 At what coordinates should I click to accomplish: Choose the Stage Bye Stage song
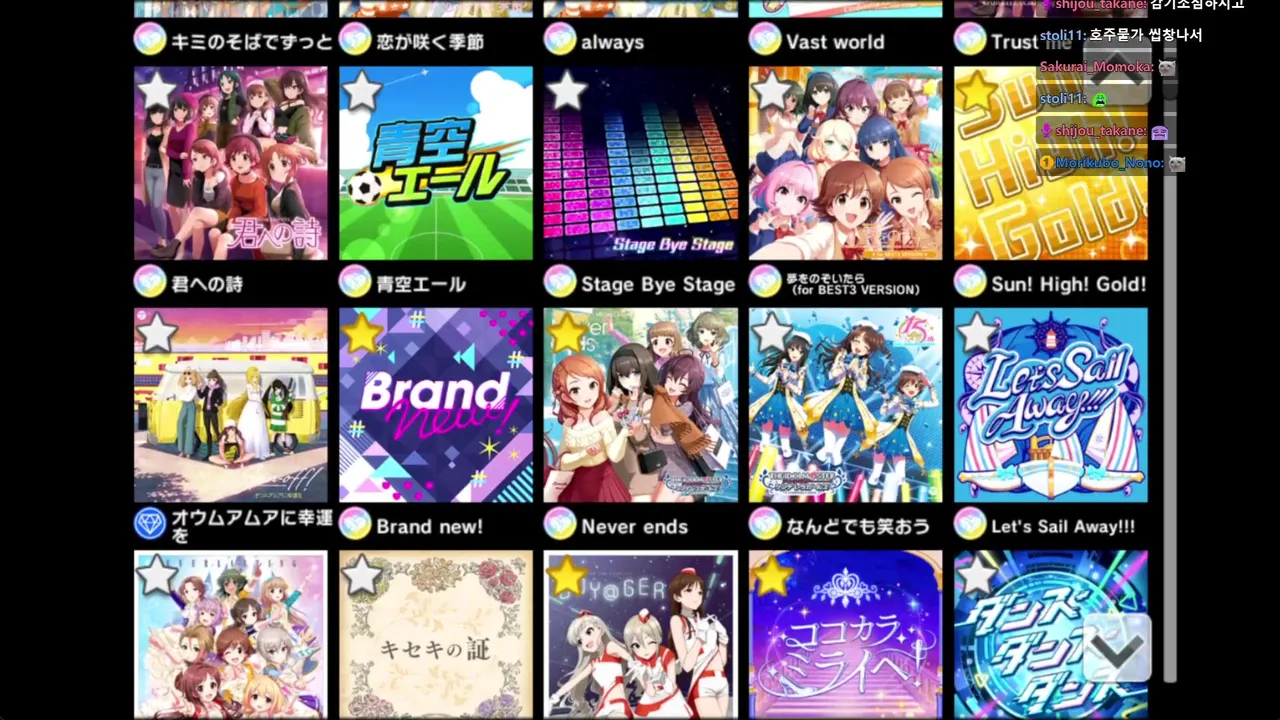point(641,165)
